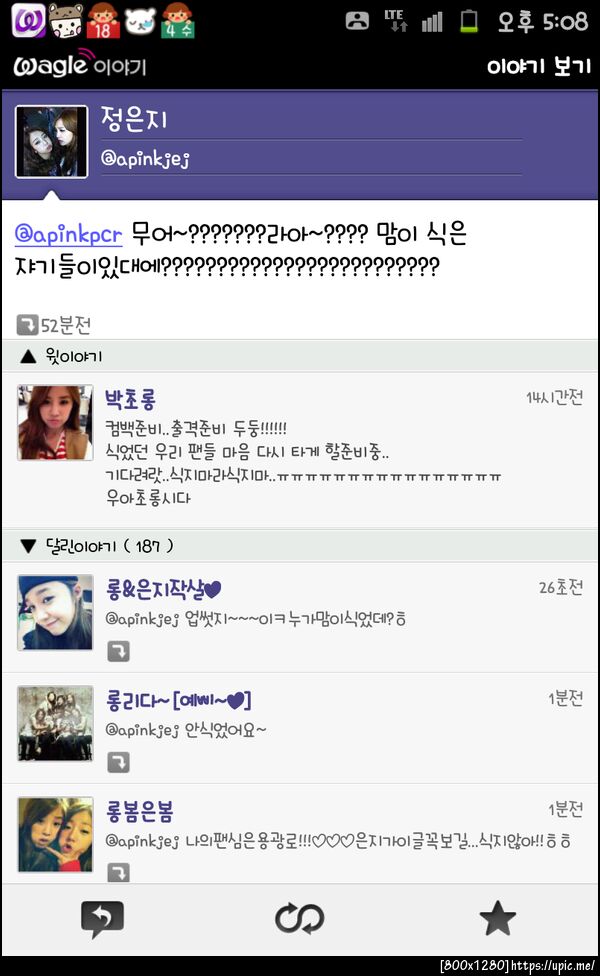This screenshot has width=600, height=976.
Task: View 롱&은지작살's profile photo
Action: (48, 613)
